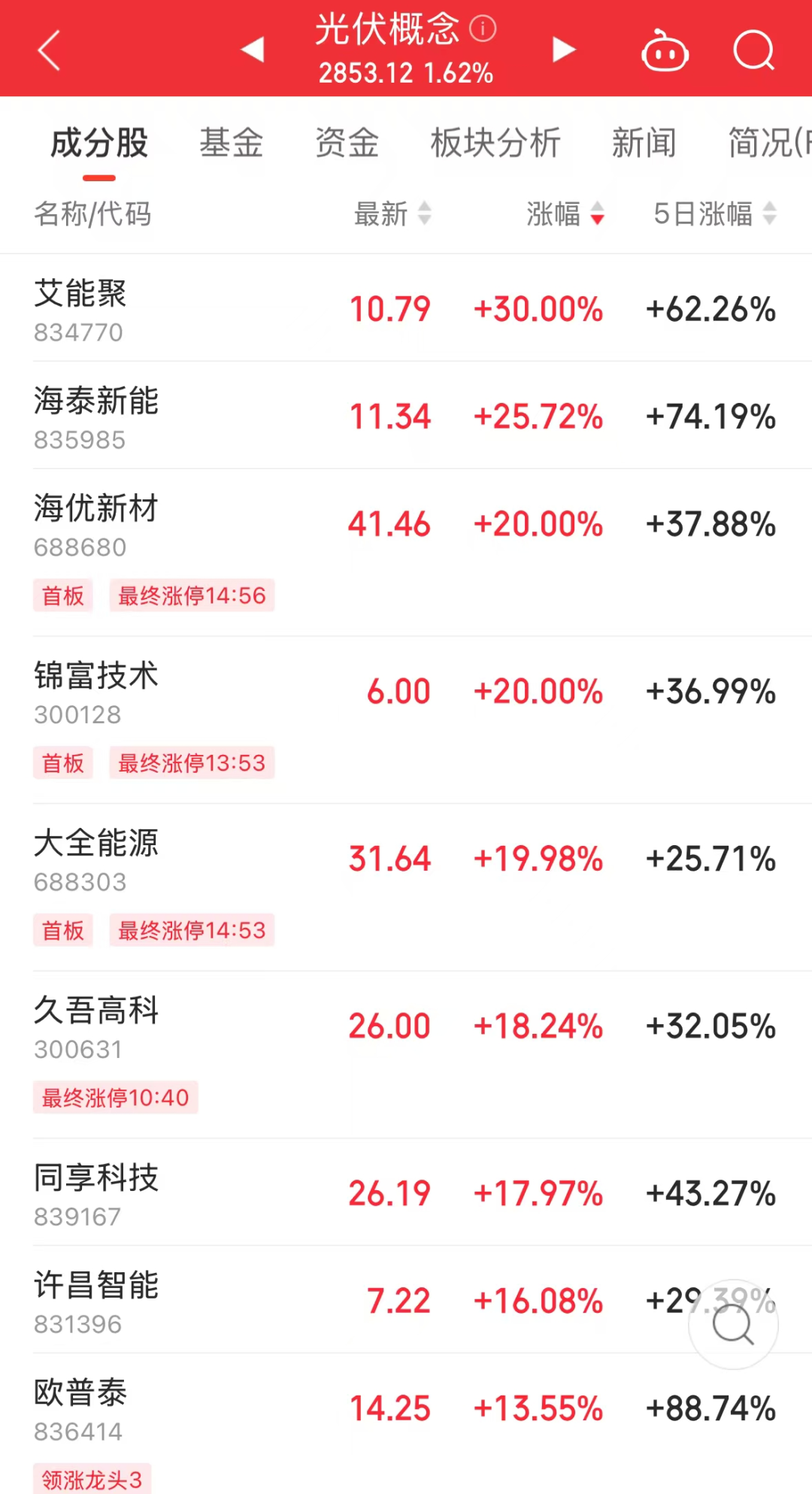Open the stock 久吾高科 300631
The height and width of the screenshot is (1494, 812).
click(x=406, y=1055)
